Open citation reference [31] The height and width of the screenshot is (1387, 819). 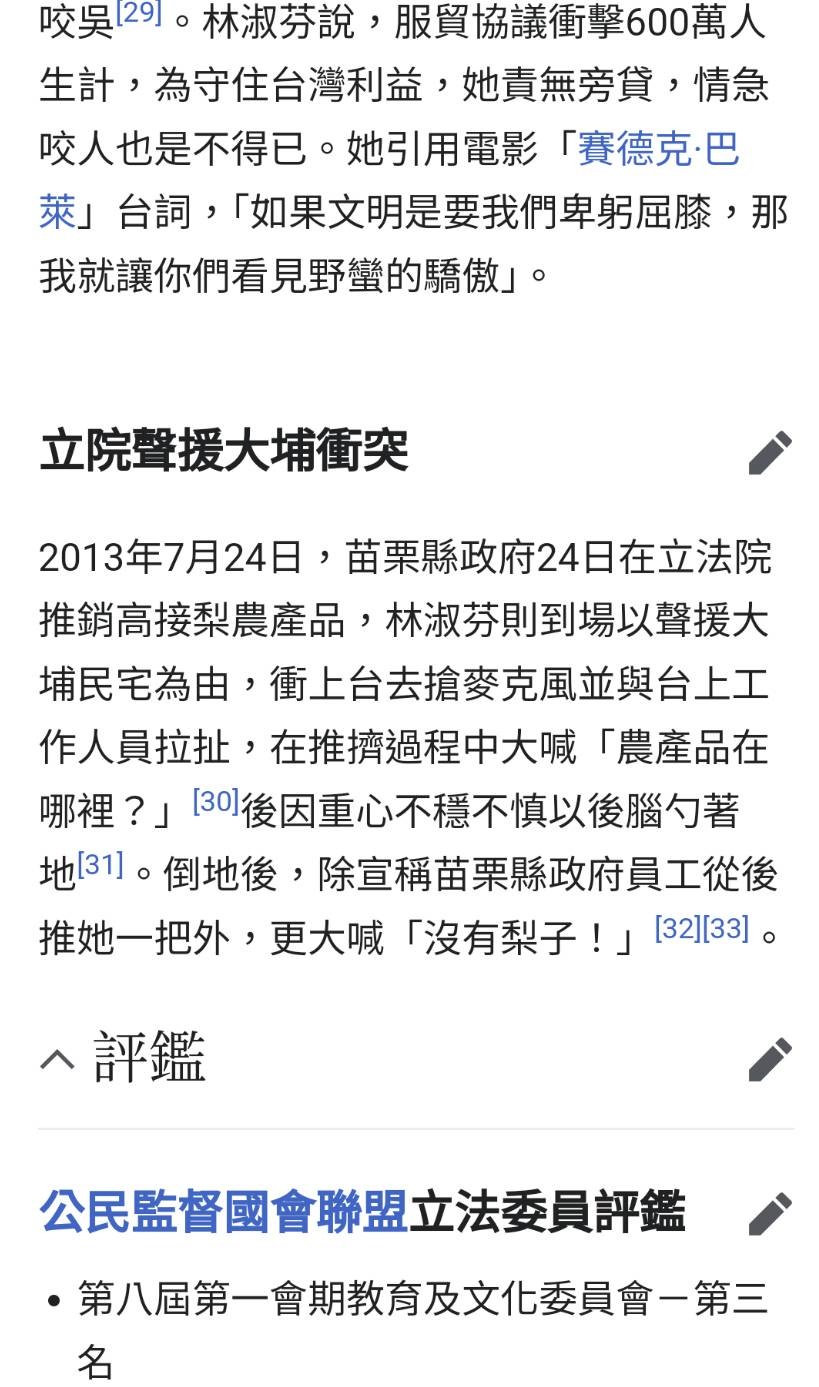pyautogui.click(x=100, y=863)
